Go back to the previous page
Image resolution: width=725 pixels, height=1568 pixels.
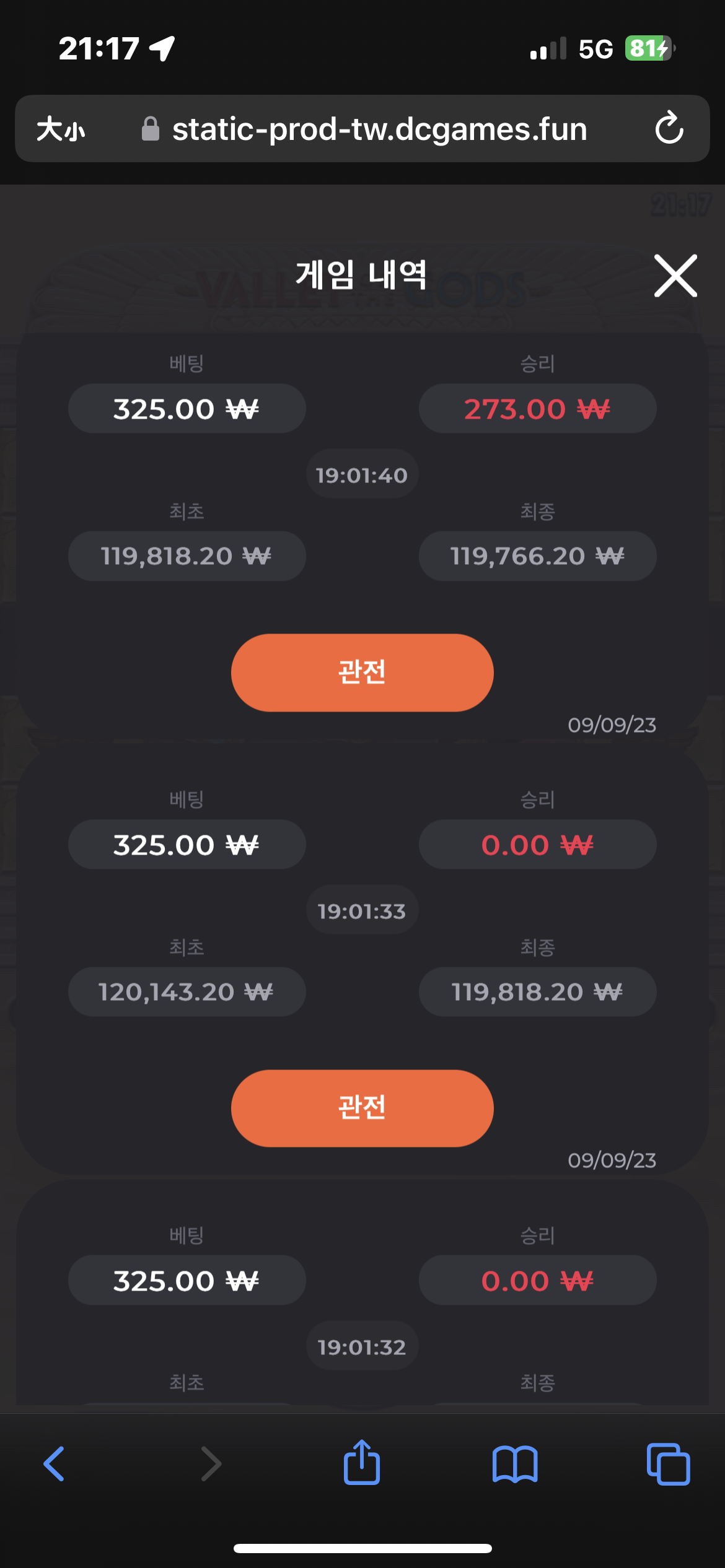click(x=55, y=1464)
